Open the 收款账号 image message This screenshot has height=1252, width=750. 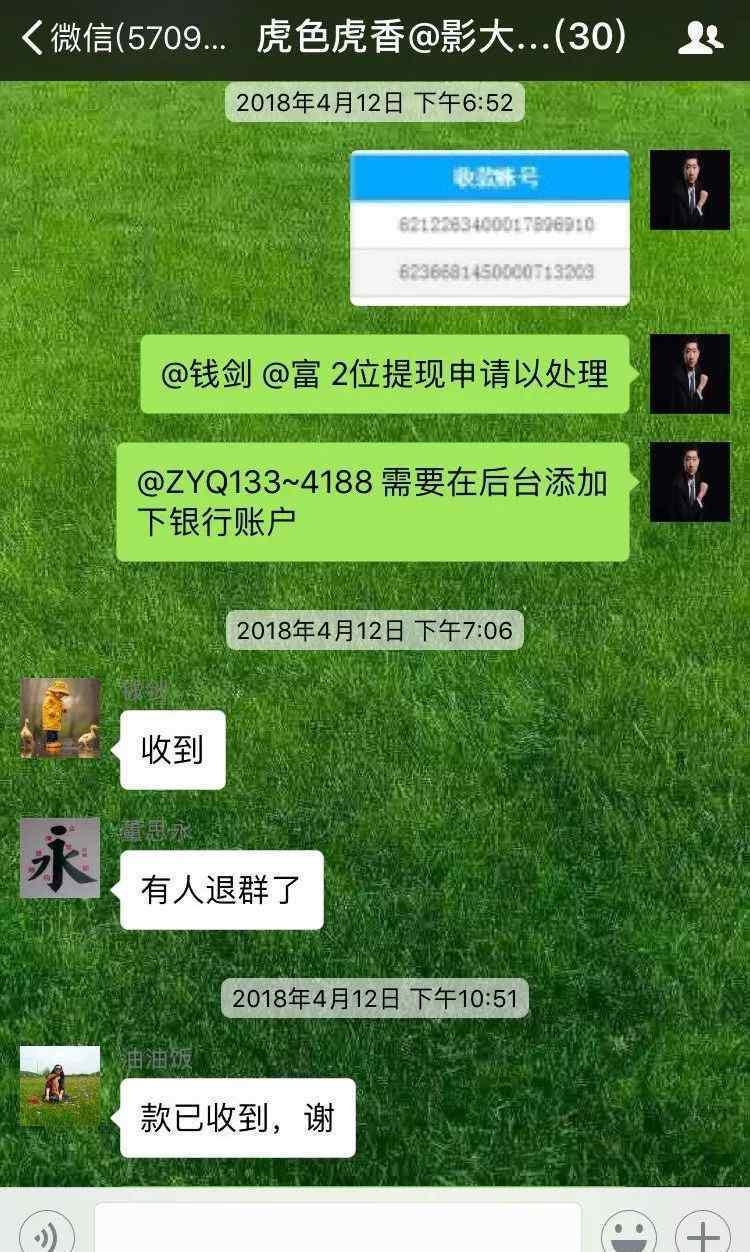pyautogui.click(x=490, y=228)
